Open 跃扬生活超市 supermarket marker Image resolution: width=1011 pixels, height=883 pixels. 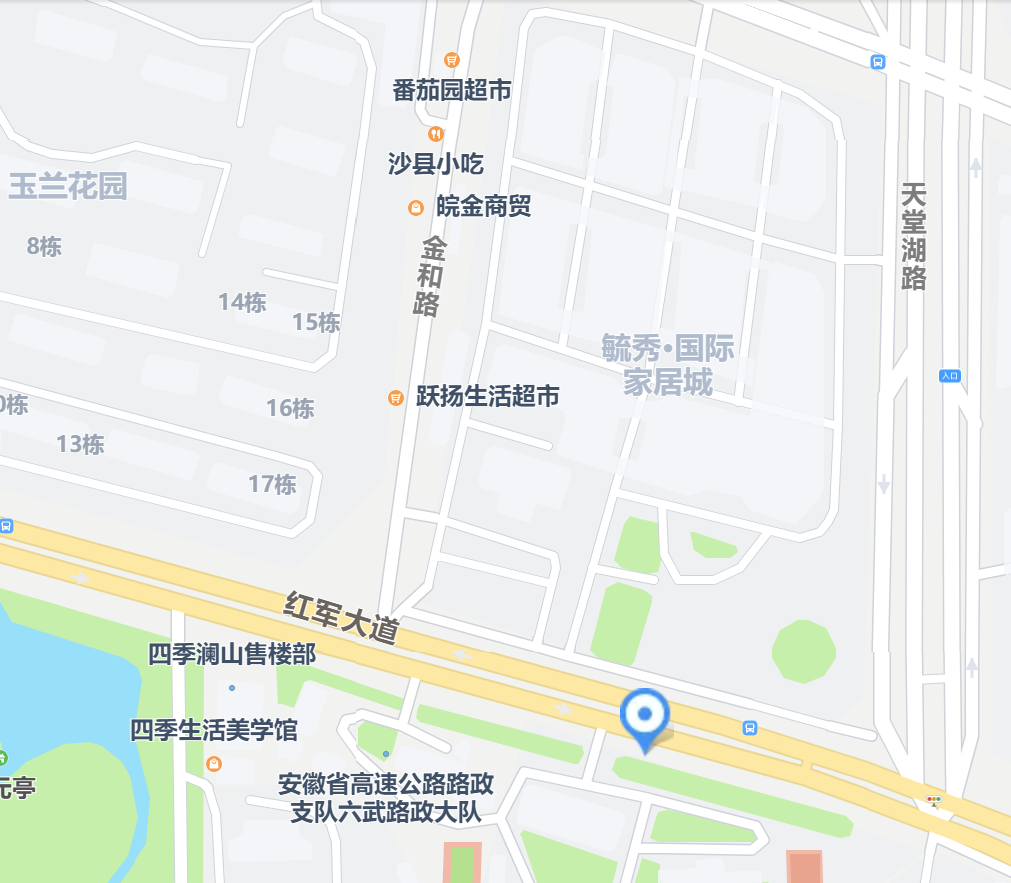pos(396,398)
